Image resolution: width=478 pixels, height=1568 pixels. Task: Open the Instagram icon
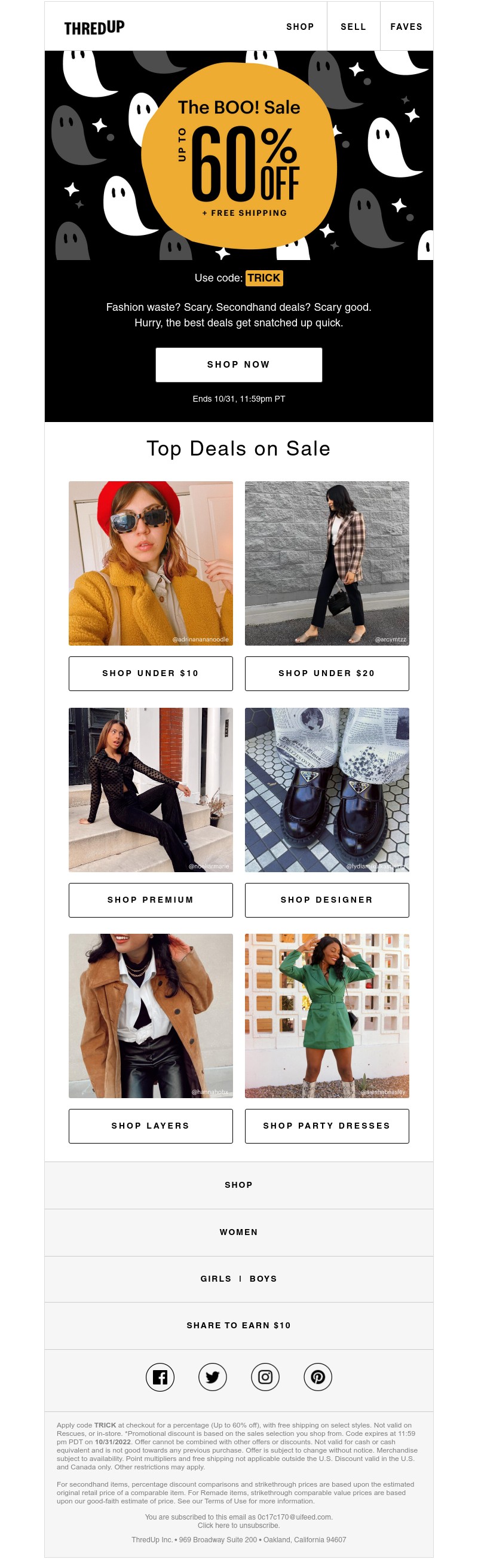point(265,1377)
